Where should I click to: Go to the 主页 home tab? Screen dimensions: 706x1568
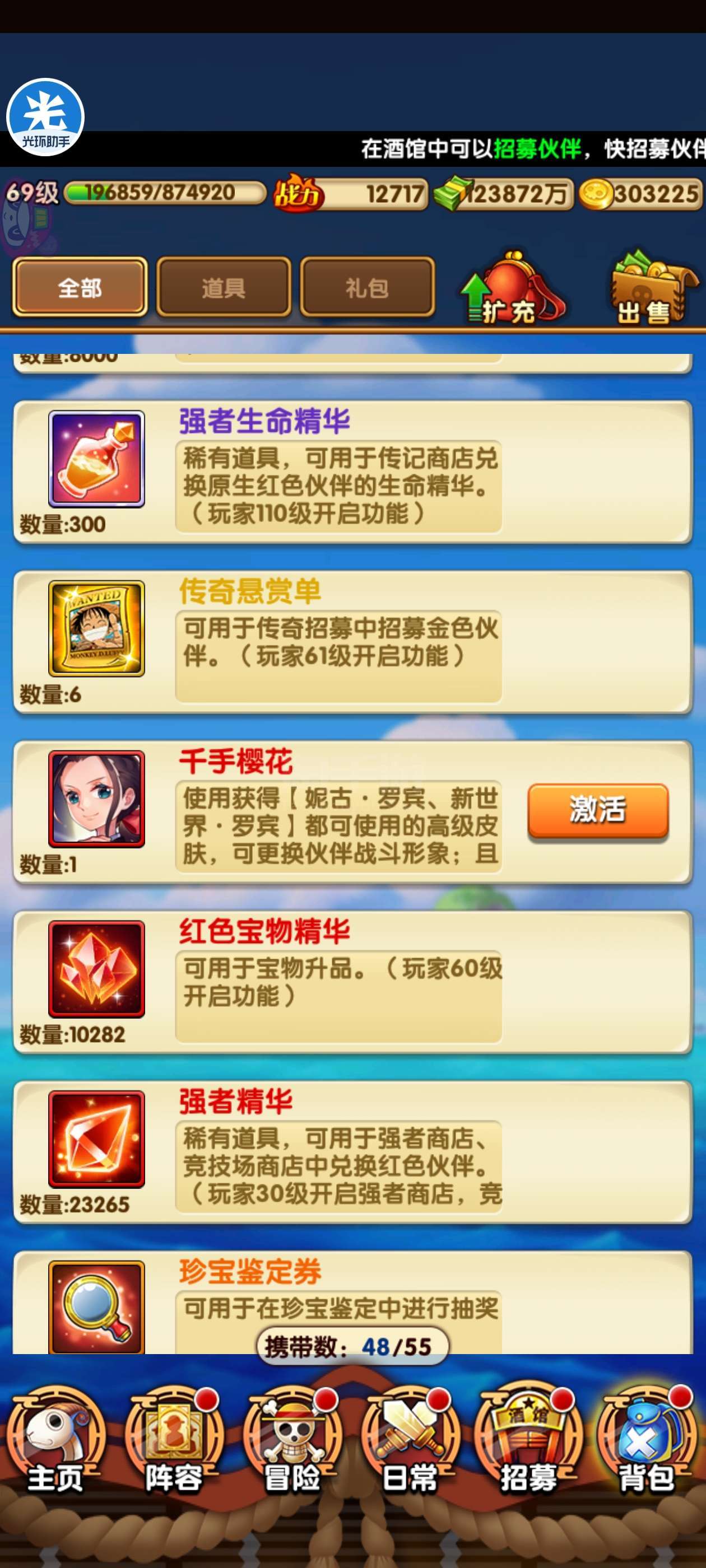coord(55,1440)
